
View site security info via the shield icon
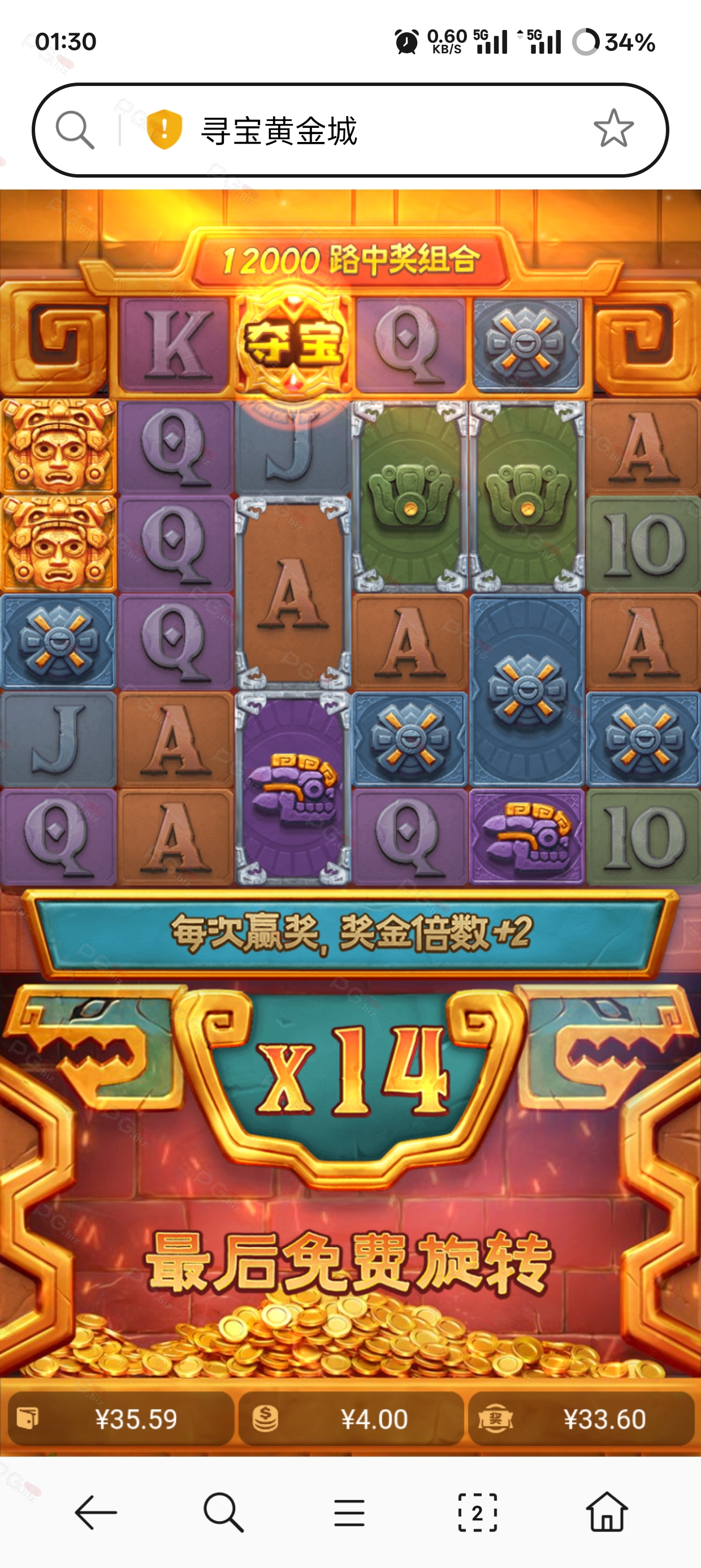(165, 130)
